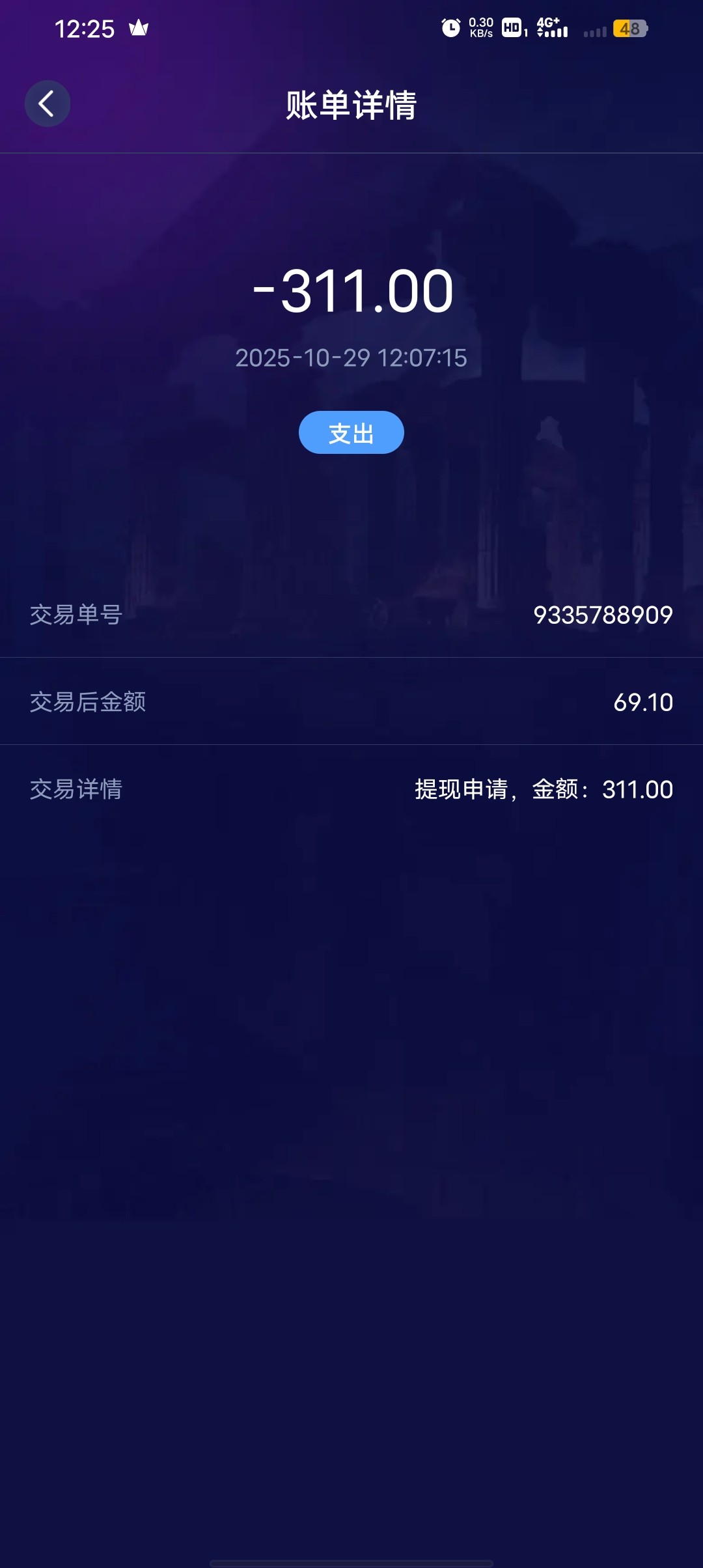Select the 交易详情 row
Screen dimensions: 703x1568
pos(351,789)
